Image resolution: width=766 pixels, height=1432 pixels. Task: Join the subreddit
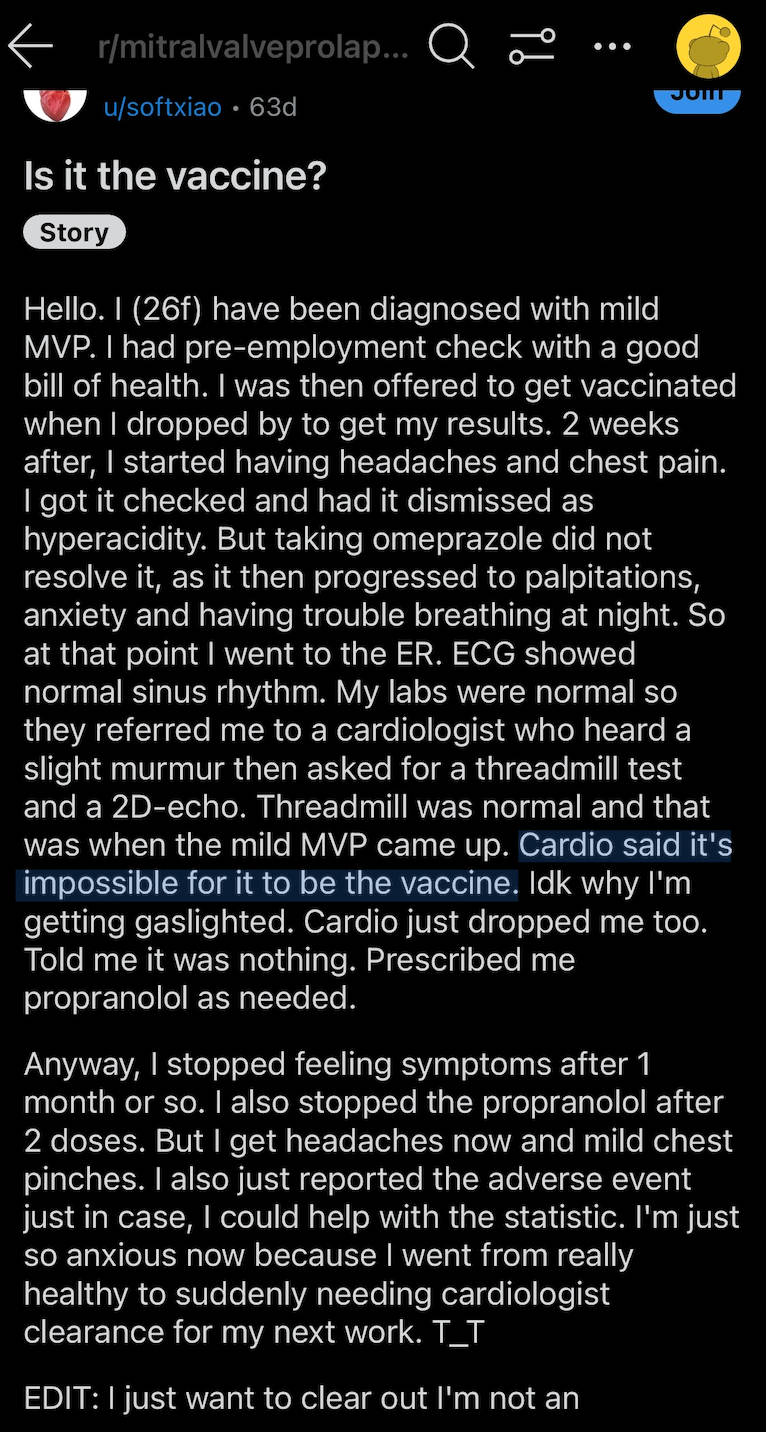click(x=697, y=97)
